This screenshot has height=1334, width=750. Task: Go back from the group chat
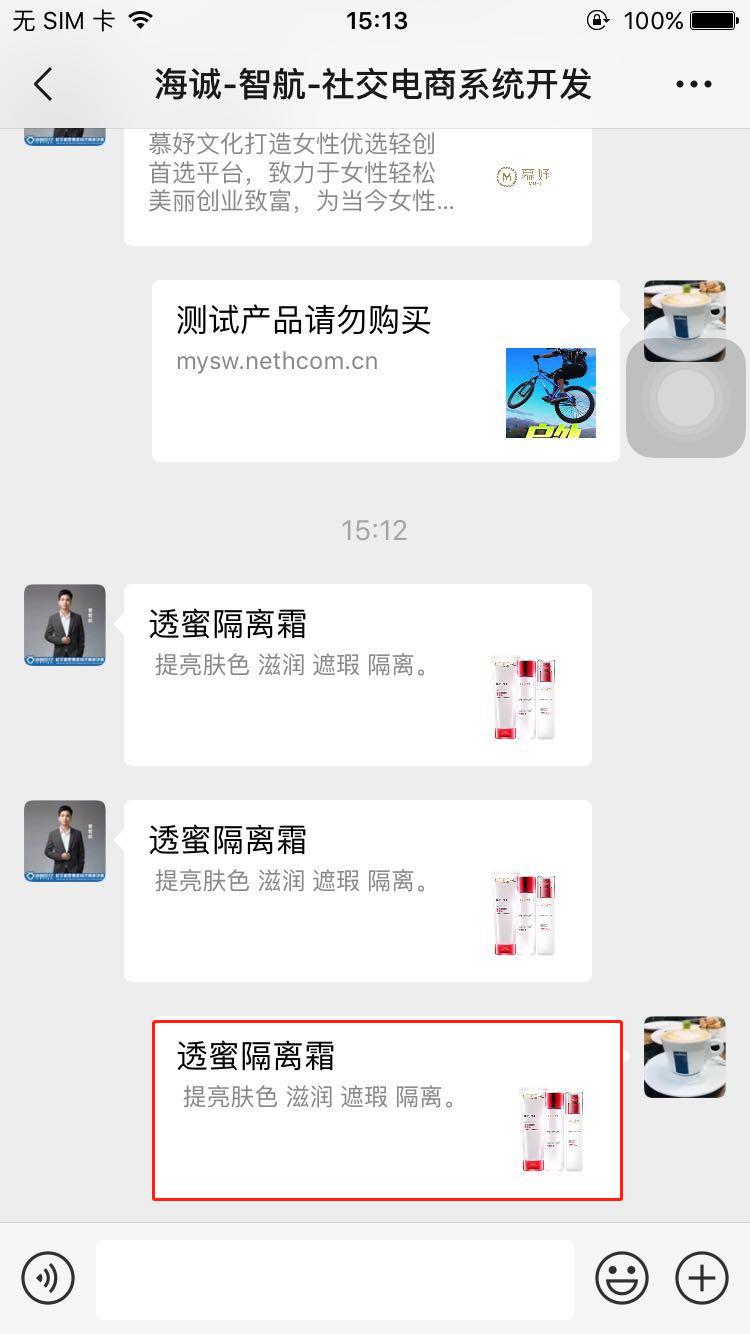click(x=43, y=85)
